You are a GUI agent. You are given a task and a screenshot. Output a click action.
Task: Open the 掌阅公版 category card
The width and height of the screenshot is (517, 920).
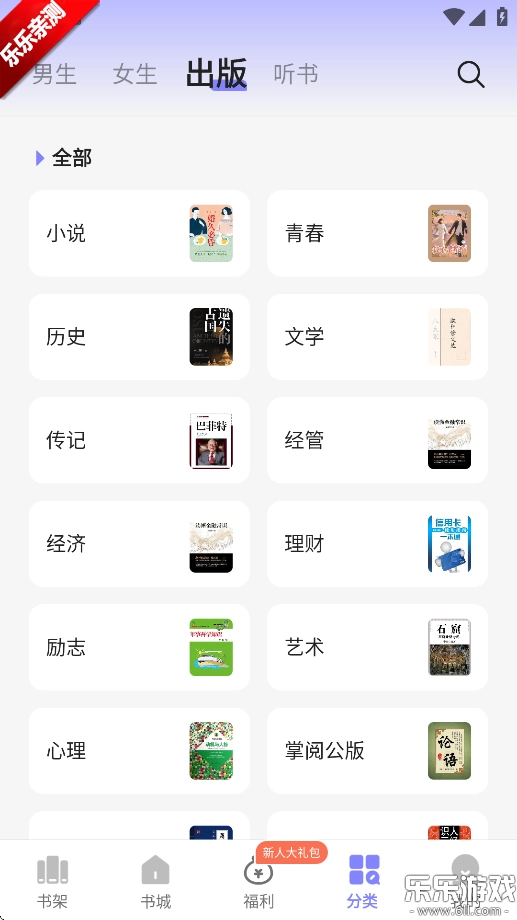(x=377, y=751)
